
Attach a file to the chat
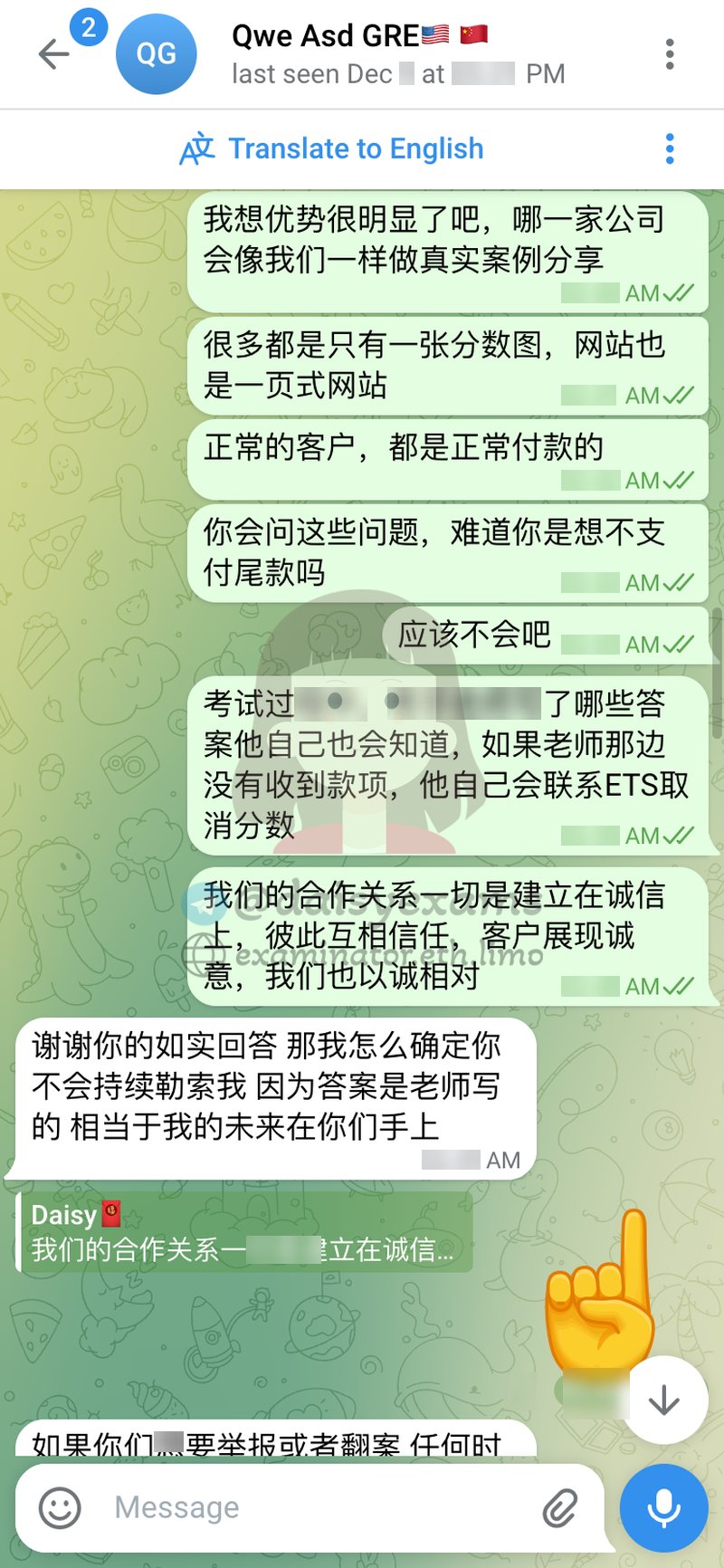coord(560,1508)
